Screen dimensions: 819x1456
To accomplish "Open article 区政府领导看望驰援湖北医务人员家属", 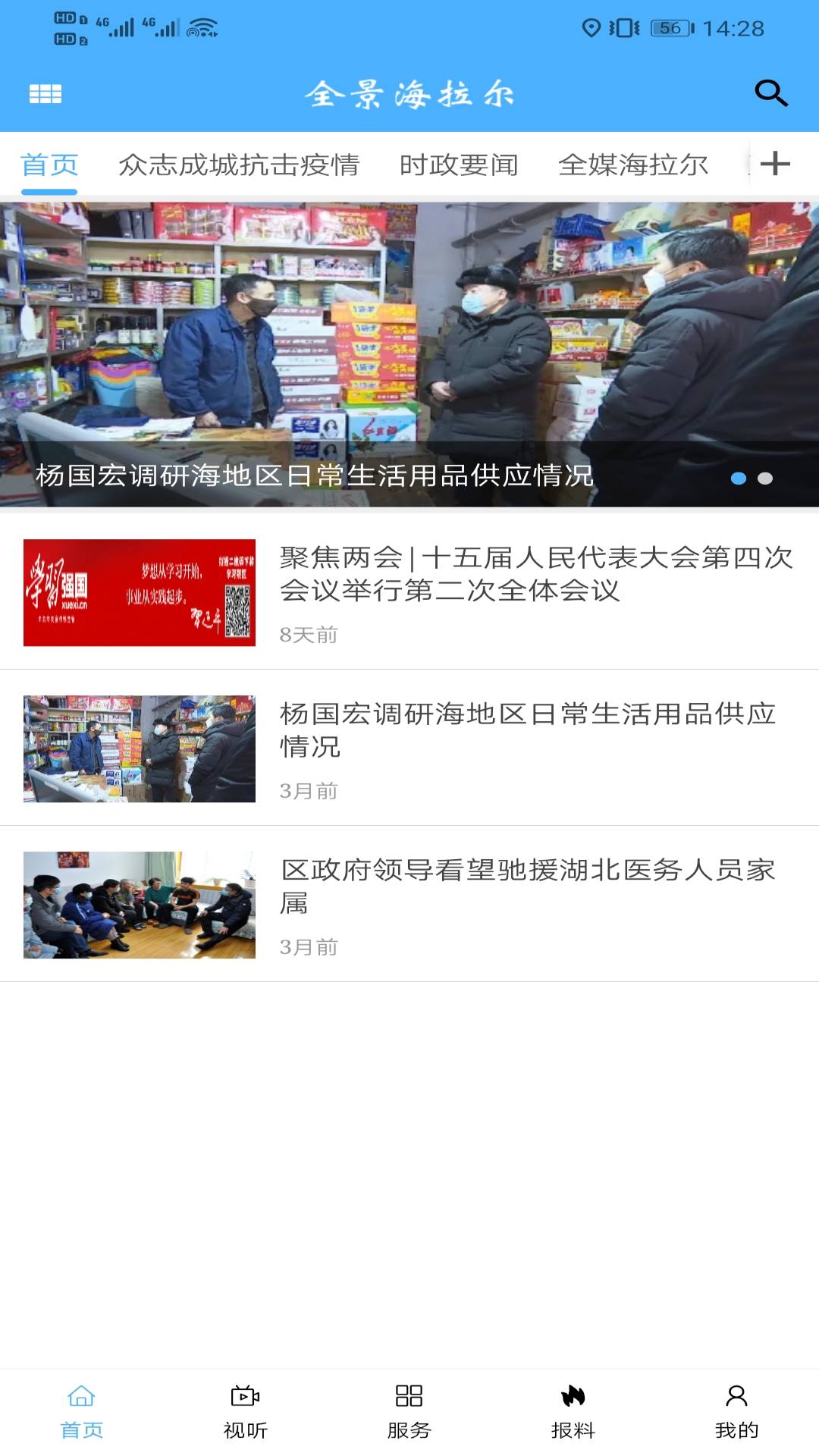I will 528,886.
